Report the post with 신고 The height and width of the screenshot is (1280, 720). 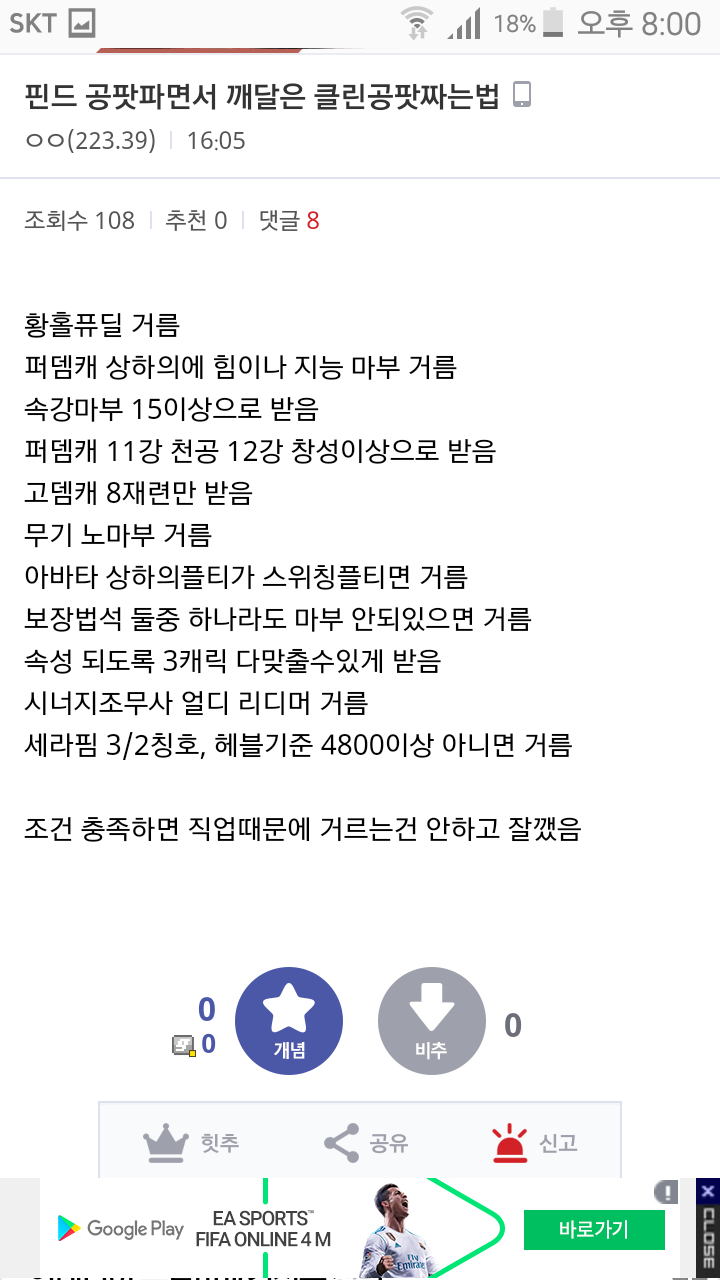[x=535, y=1142]
